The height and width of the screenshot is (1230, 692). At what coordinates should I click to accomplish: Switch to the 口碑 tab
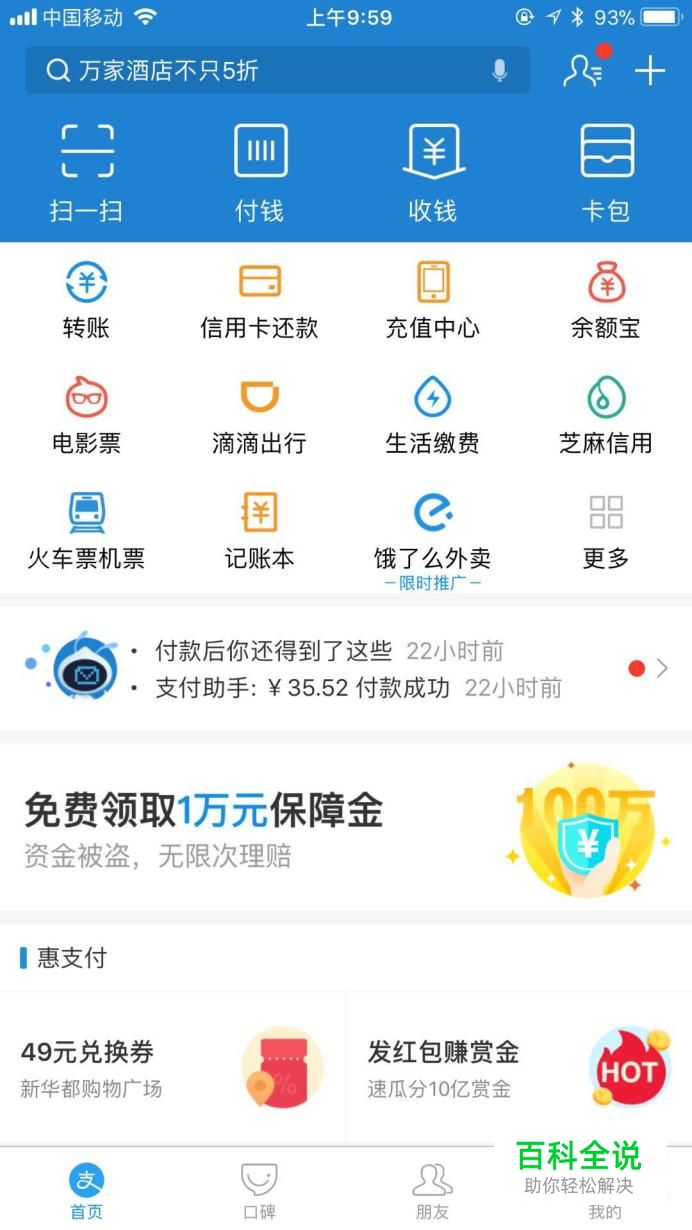[260, 1190]
